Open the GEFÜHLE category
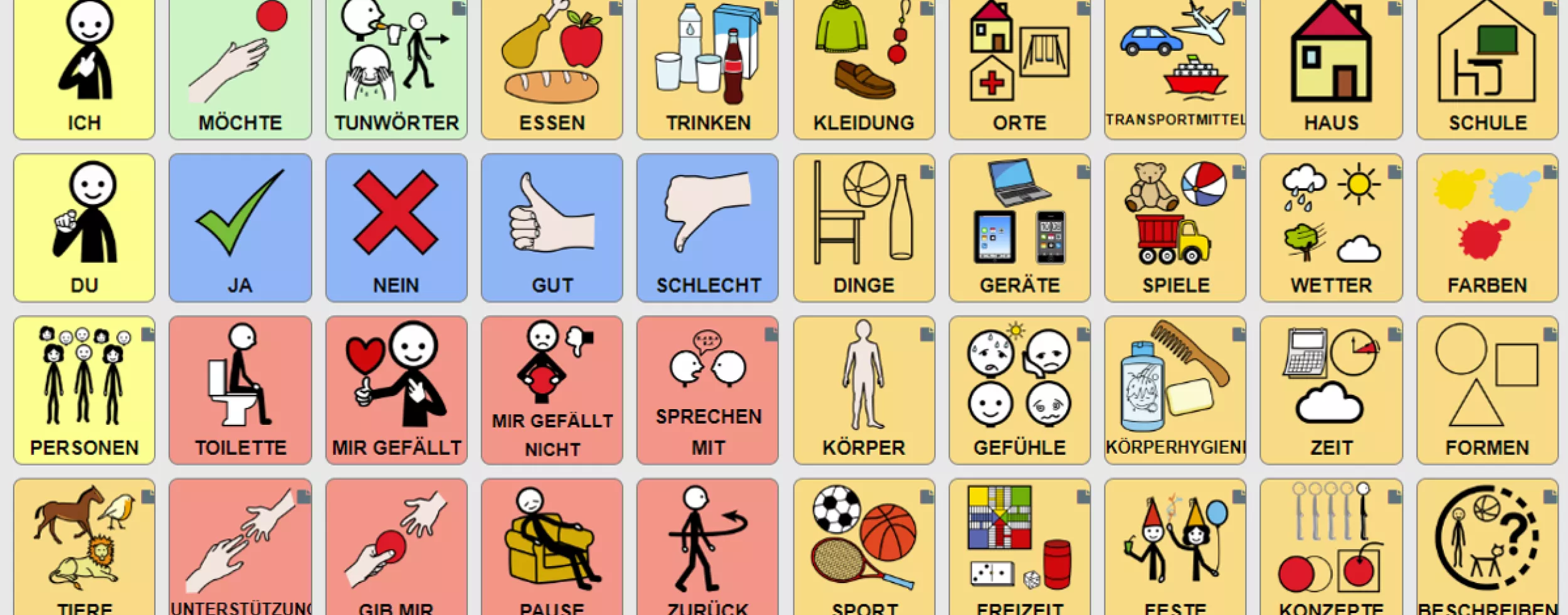The width and height of the screenshot is (1568, 615). [x=1019, y=390]
